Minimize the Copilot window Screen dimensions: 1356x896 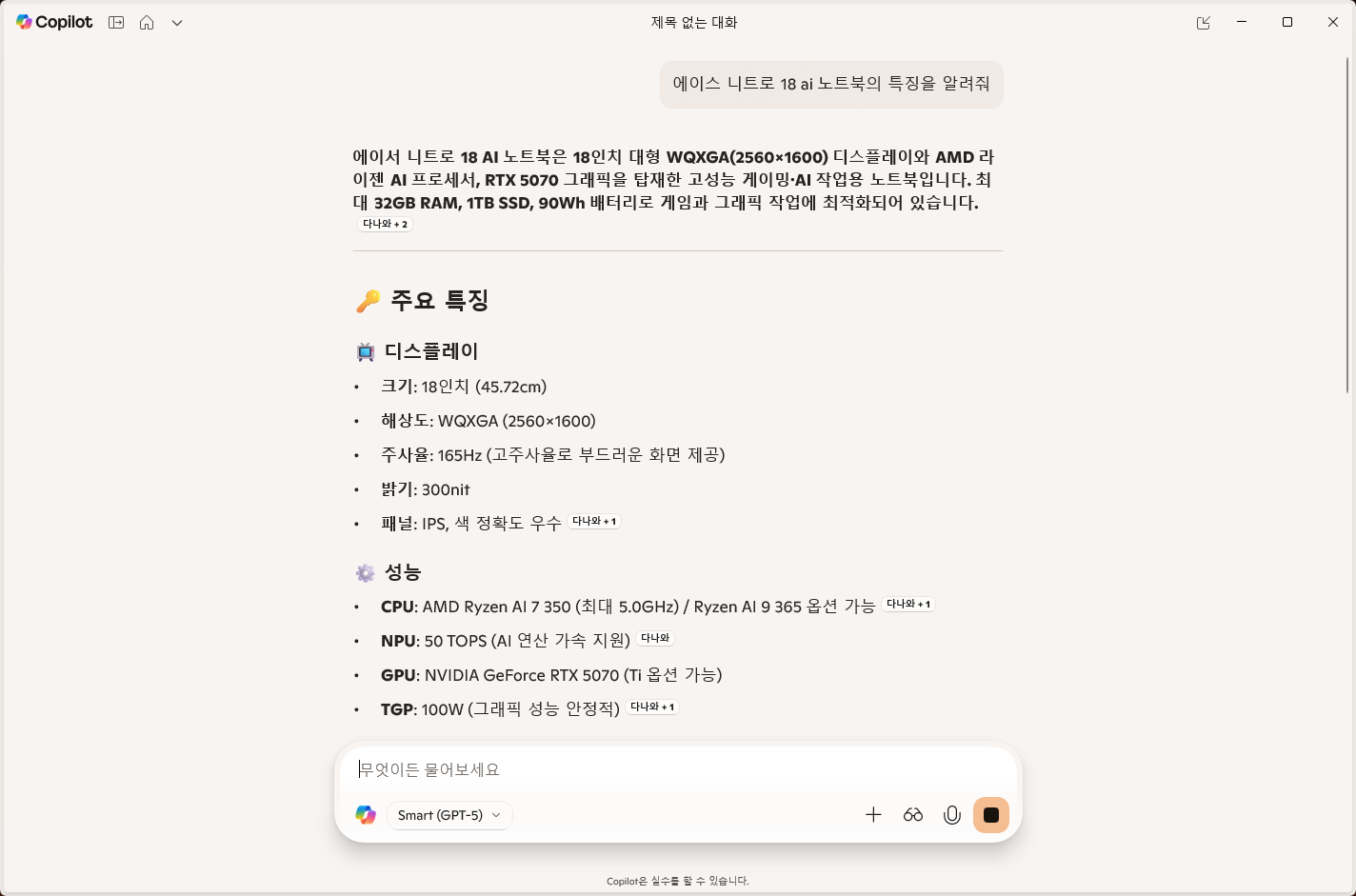coord(1242,22)
